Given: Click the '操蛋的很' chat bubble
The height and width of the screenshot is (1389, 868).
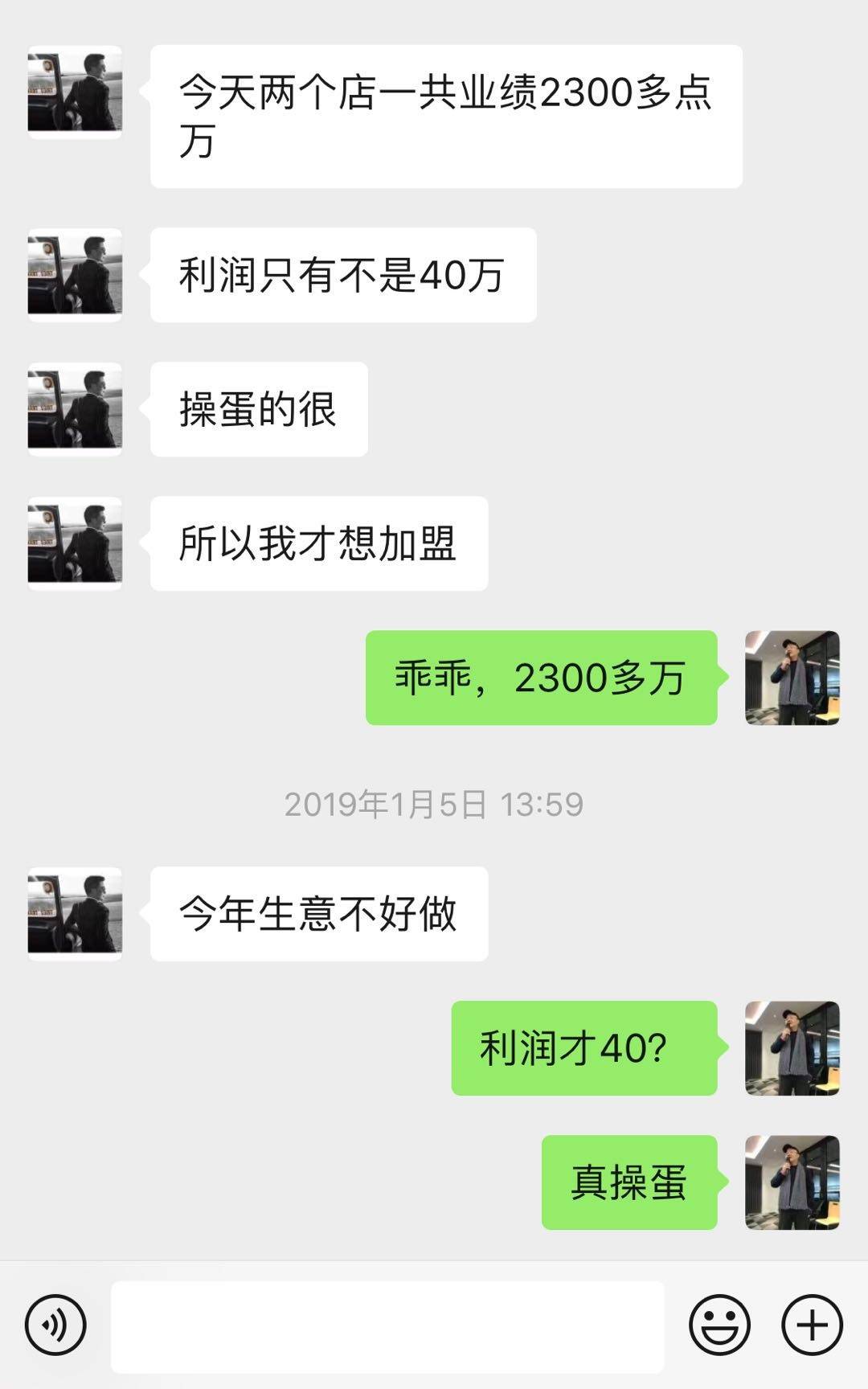Looking at the screenshot, I should 257,410.
